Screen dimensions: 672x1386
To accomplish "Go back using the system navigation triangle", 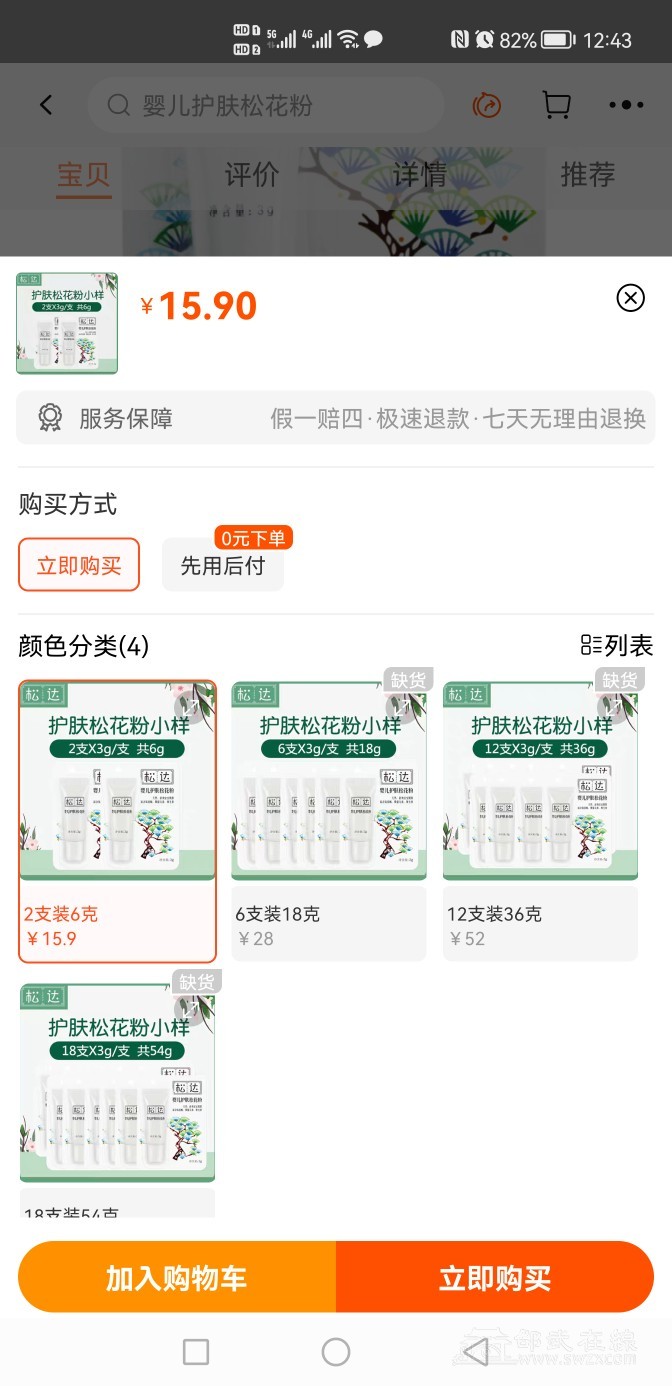I will click(x=476, y=1352).
